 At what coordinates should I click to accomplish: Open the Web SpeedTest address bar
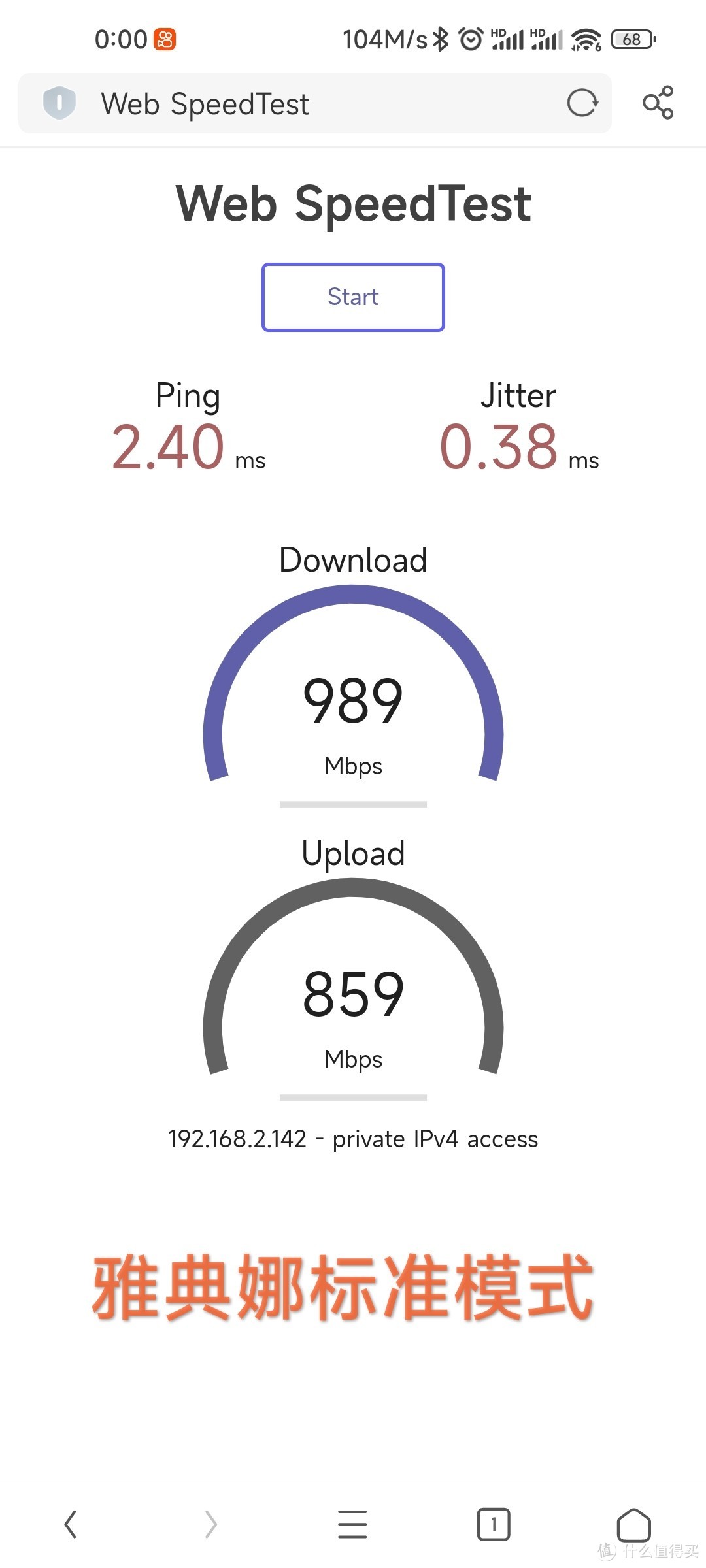tap(314, 104)
